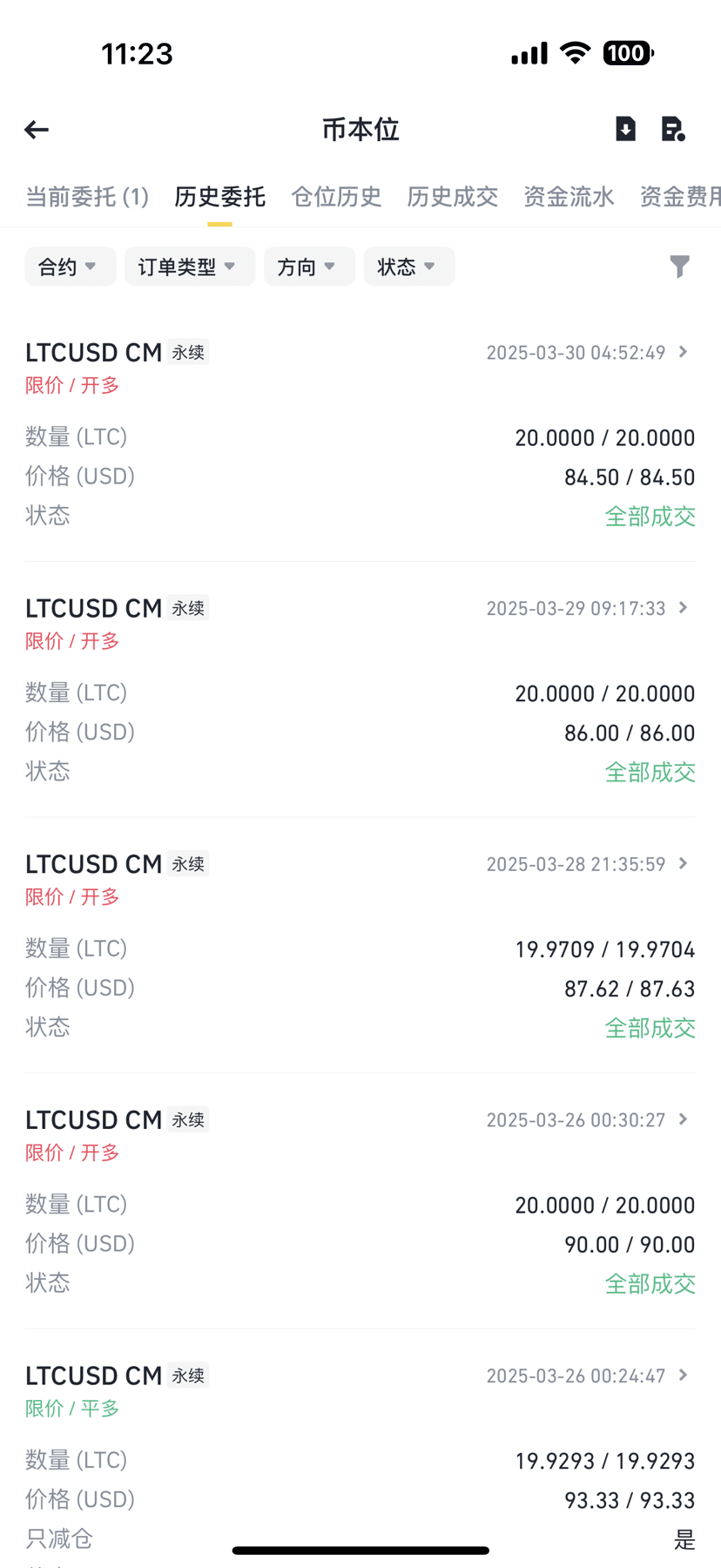Select the 限价 / 平多 label on last order

pos(72,1408)
